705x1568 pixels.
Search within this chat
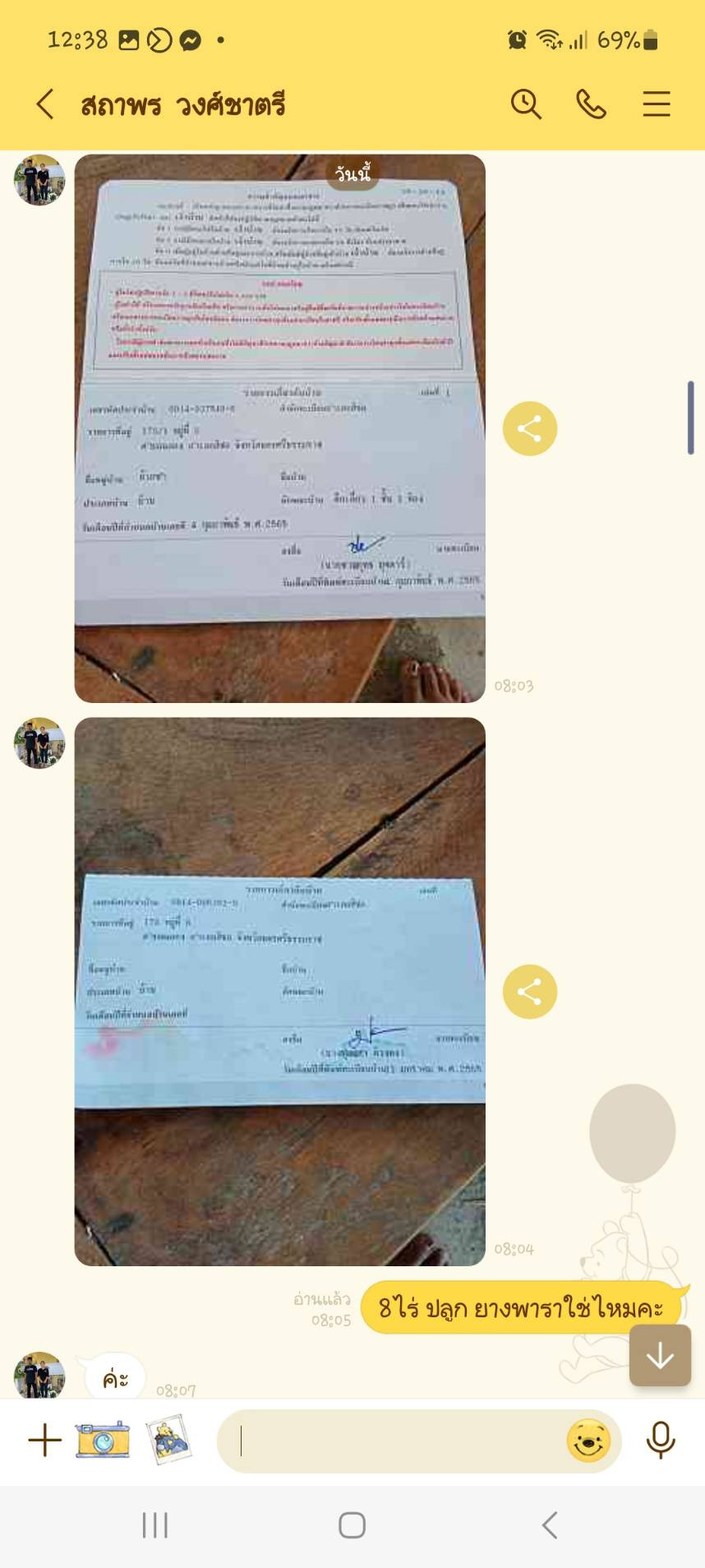point(526,104)
